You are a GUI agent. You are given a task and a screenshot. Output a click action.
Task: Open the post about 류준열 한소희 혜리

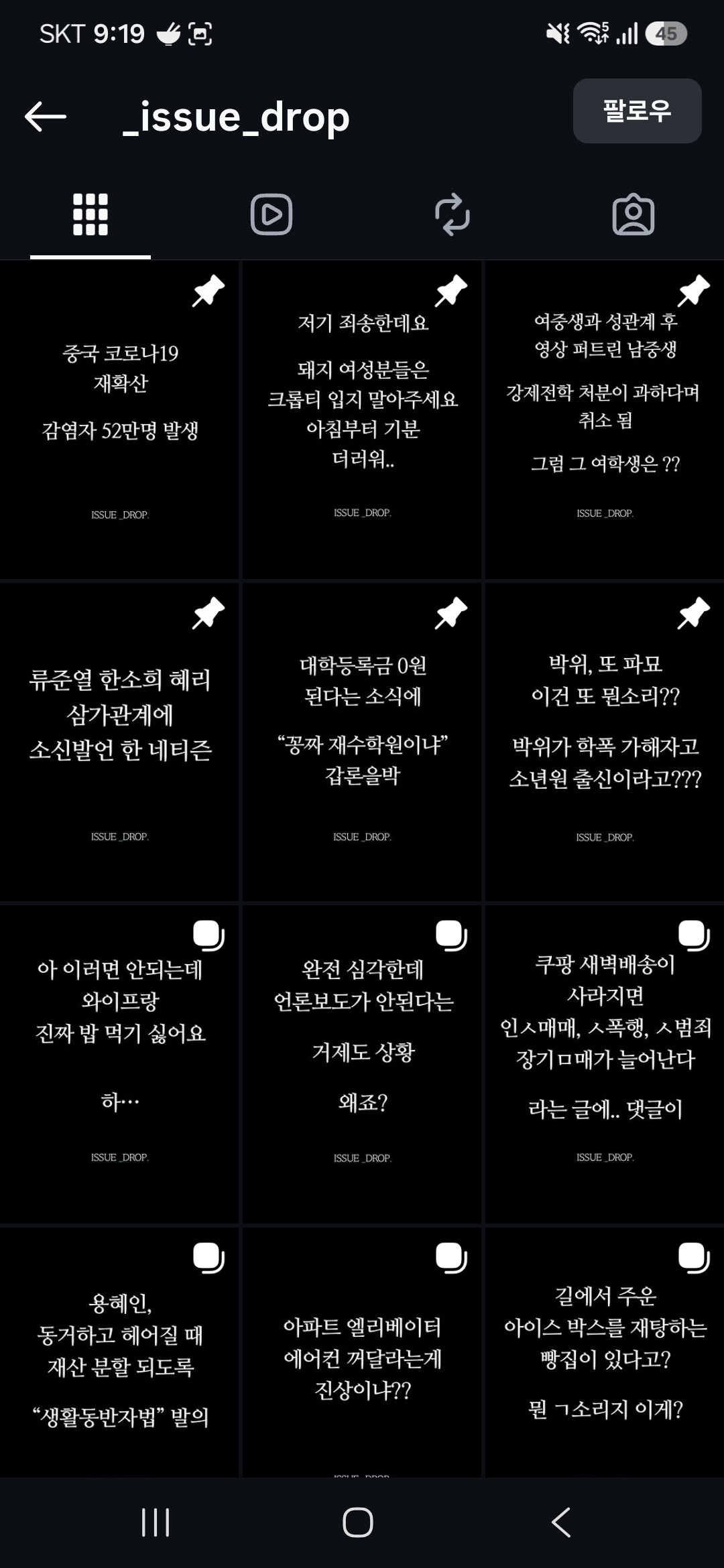pyautogui.click(x=119, y=742)
